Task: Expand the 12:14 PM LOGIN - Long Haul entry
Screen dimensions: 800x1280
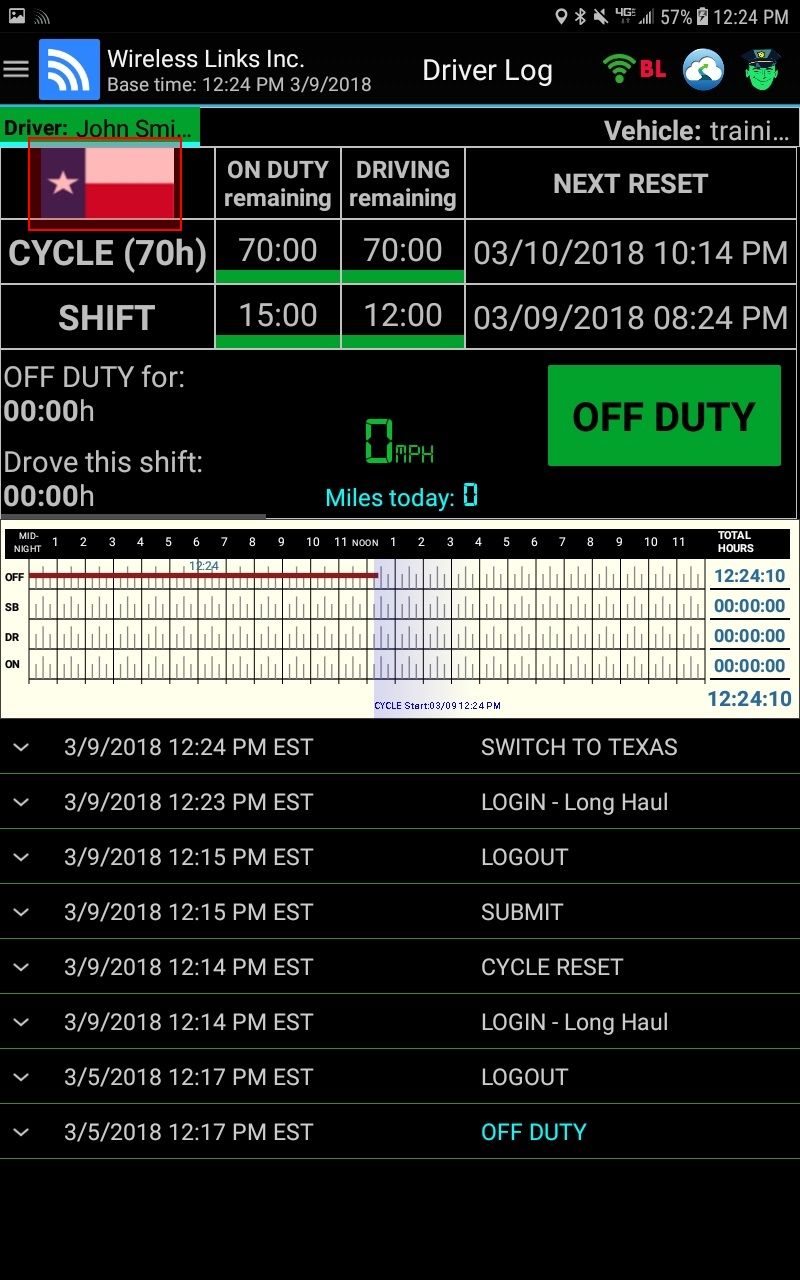Action: [400, 1022]
